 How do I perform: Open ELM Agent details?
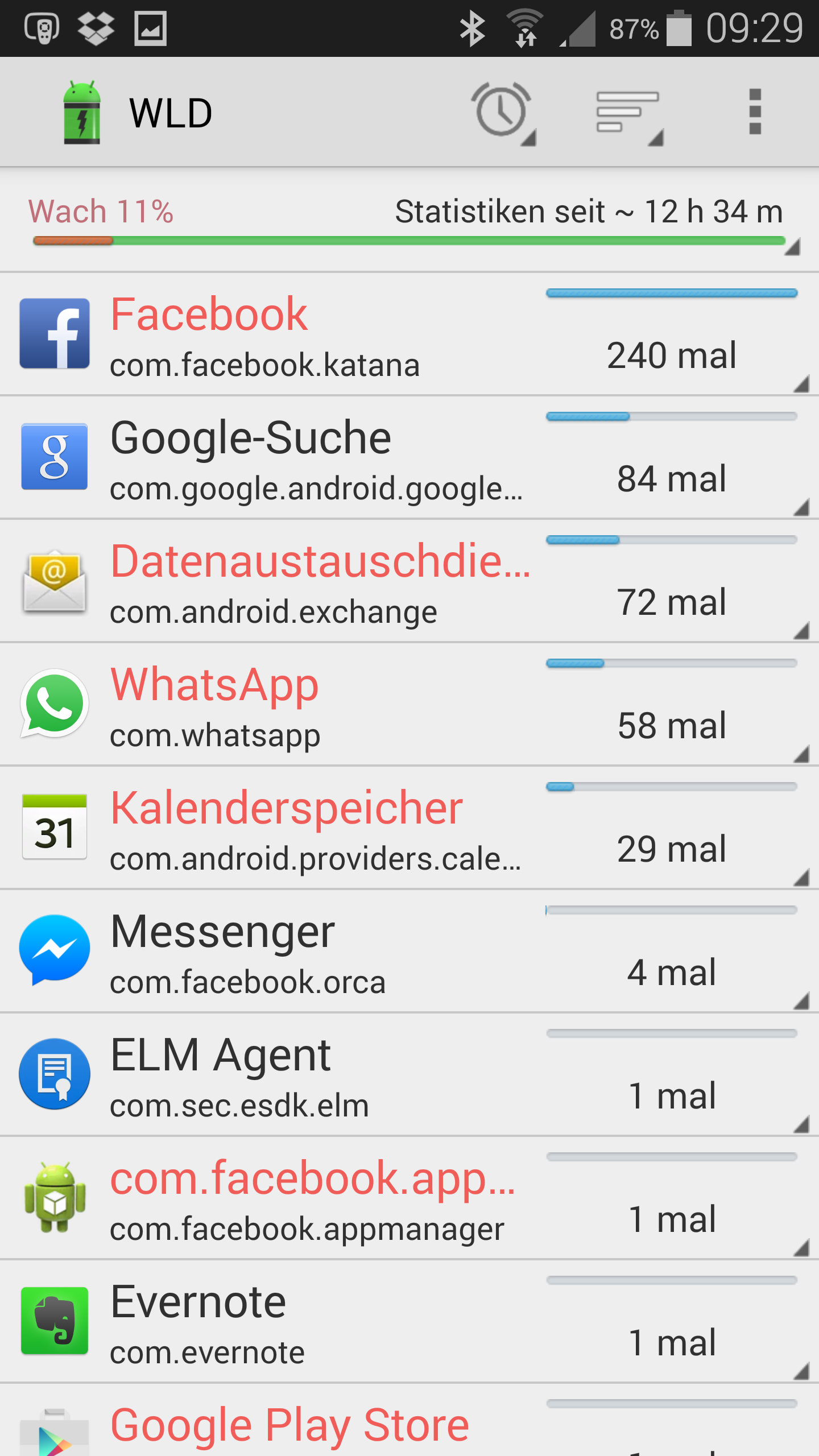click(409, 1075)
